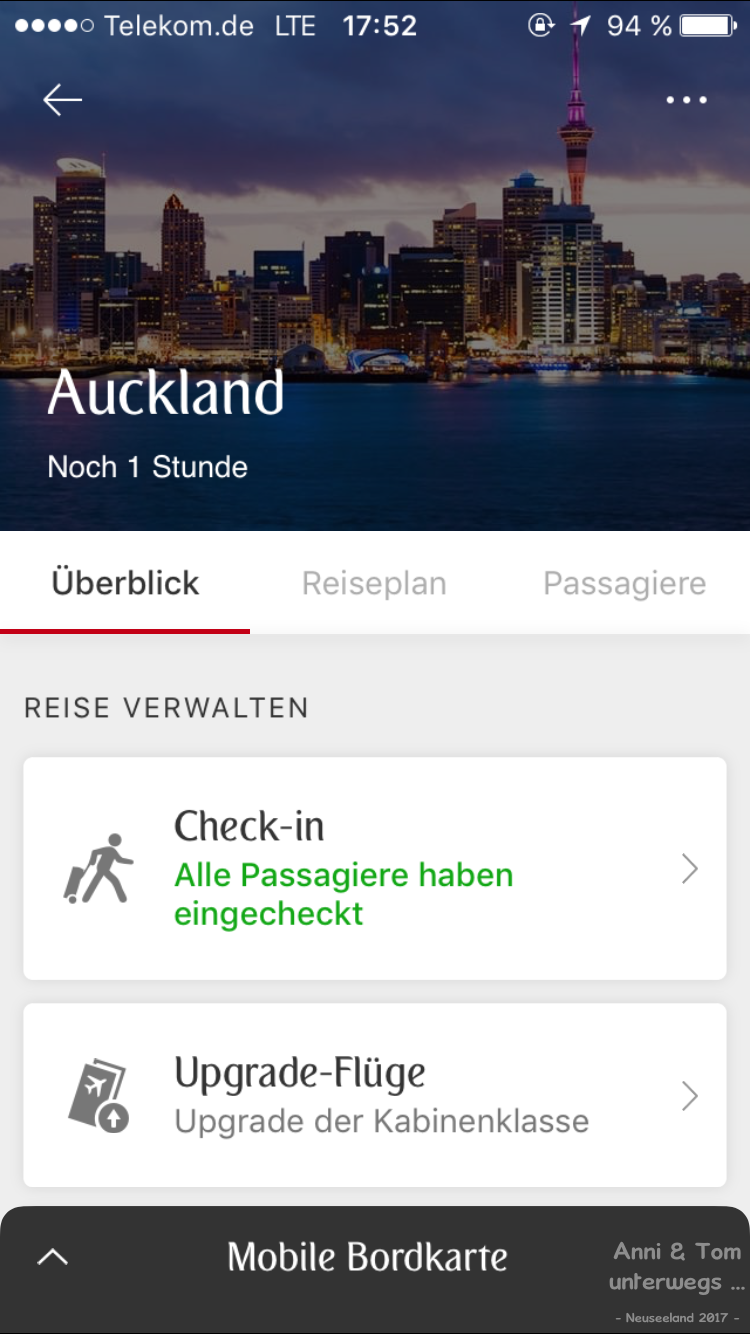Go back with the arrow icon

(x=62, y=99)
